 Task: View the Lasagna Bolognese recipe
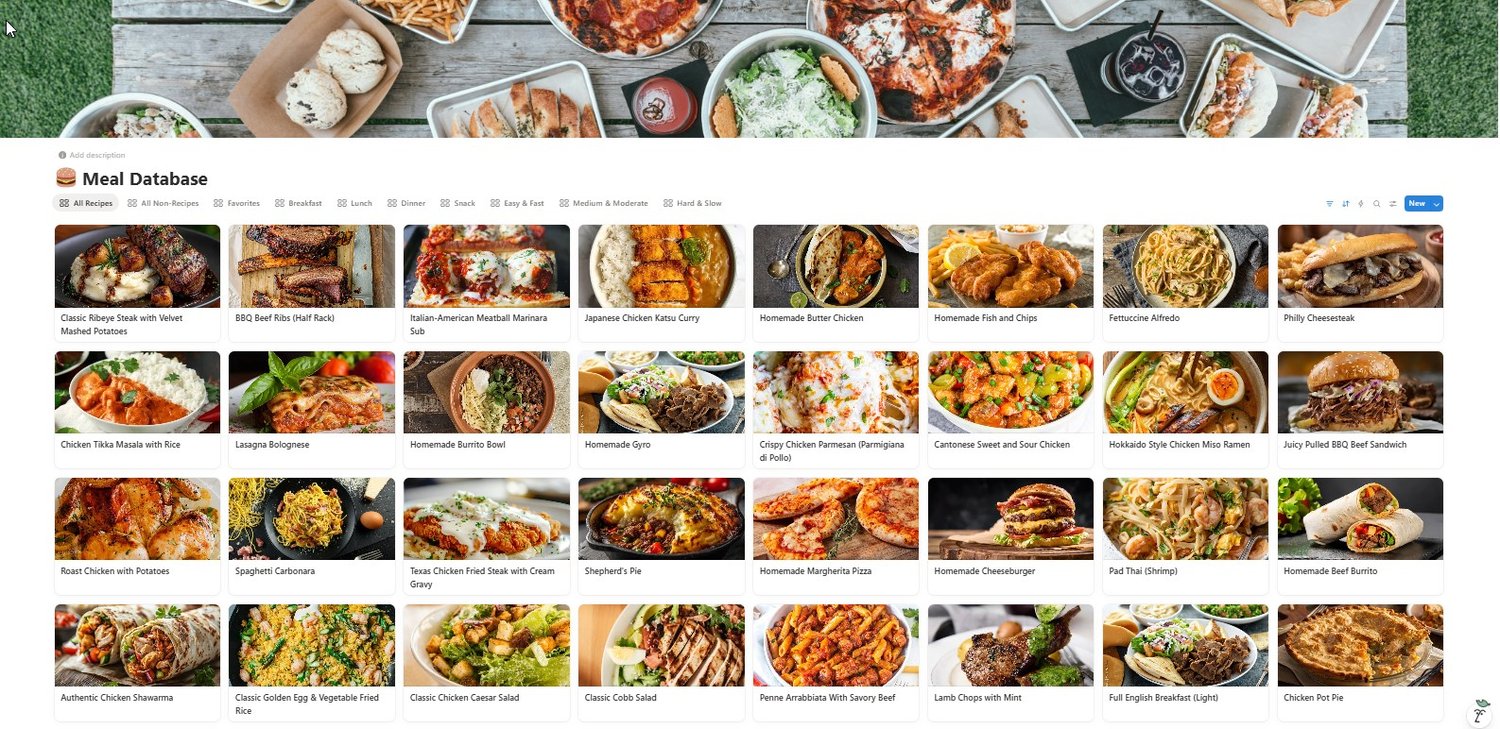(x=311, y=407)
